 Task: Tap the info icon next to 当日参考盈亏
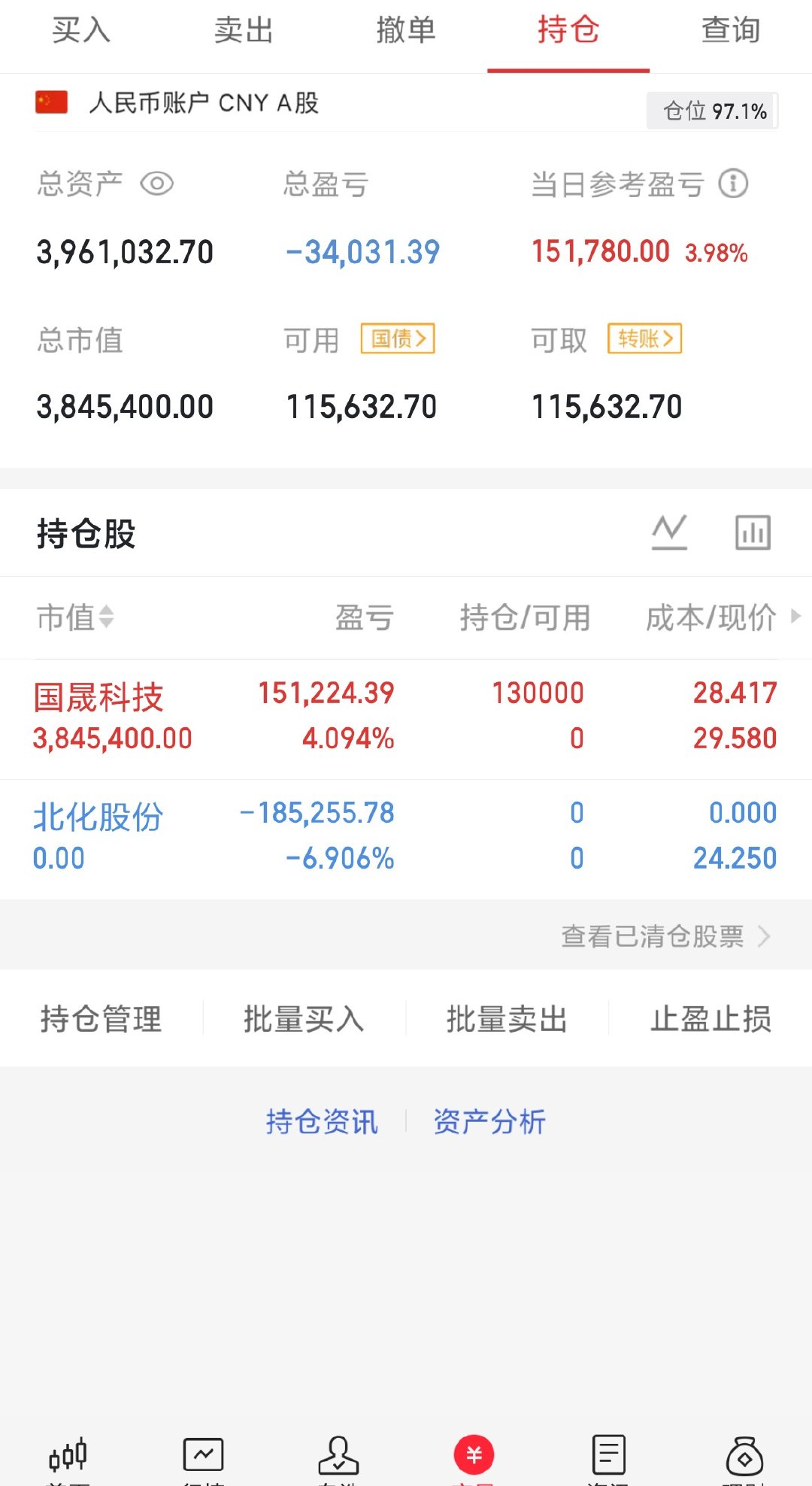pos(735,183)
